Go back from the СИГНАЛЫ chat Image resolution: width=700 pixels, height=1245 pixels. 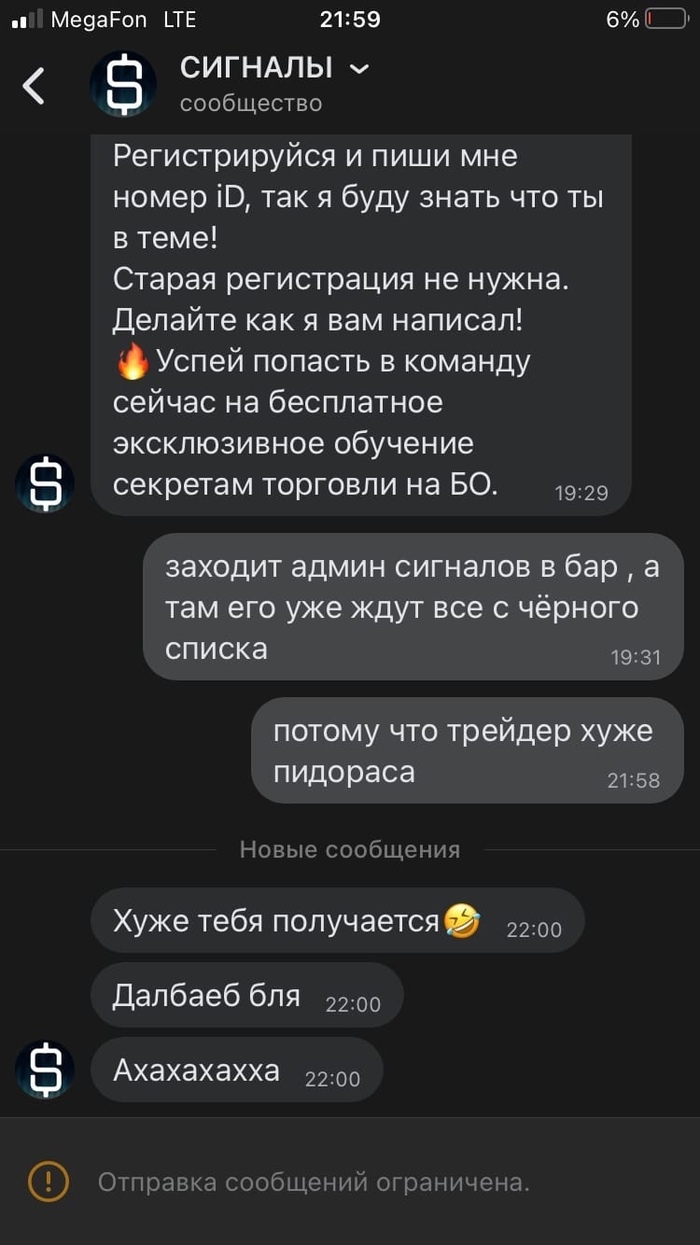(34, 86)
